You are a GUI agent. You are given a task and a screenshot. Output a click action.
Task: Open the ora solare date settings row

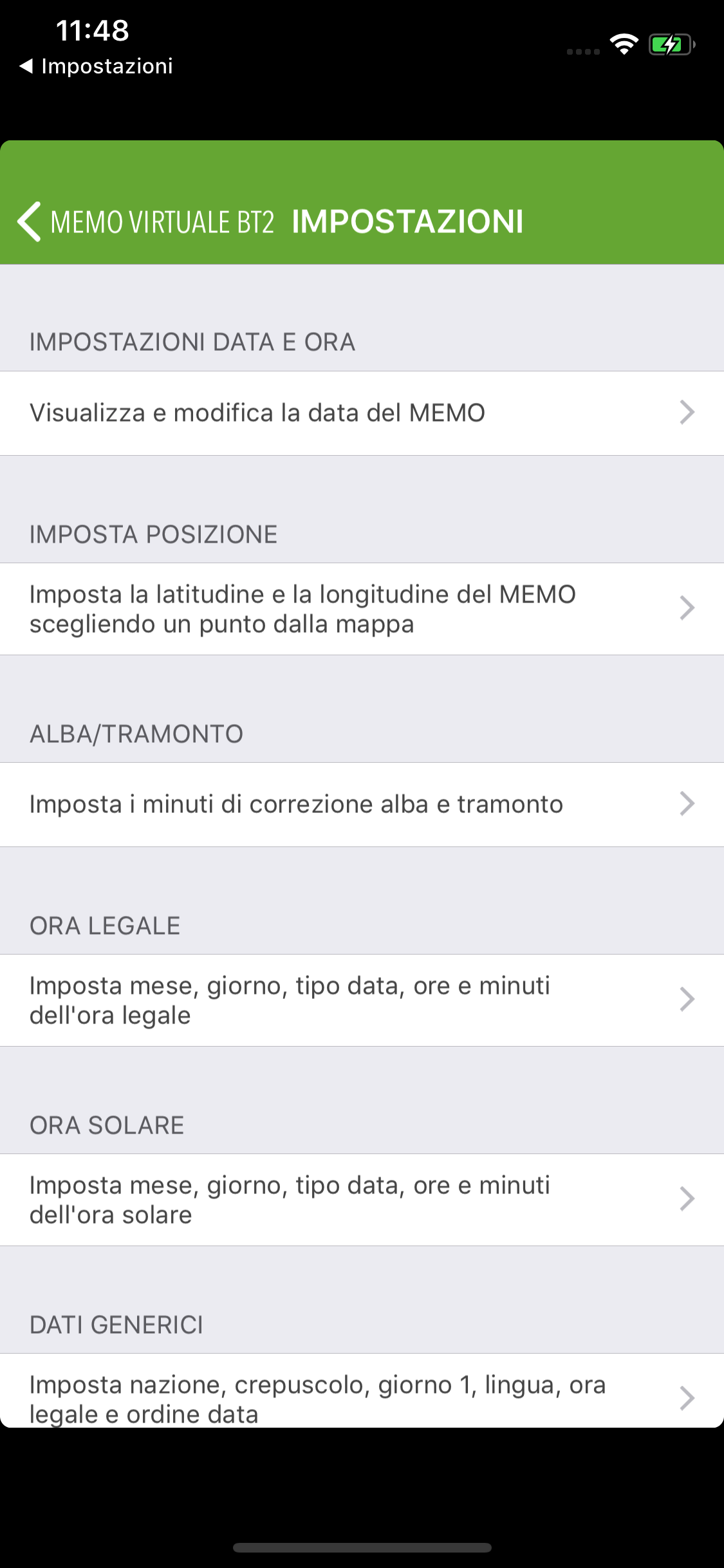[362, 1200]
